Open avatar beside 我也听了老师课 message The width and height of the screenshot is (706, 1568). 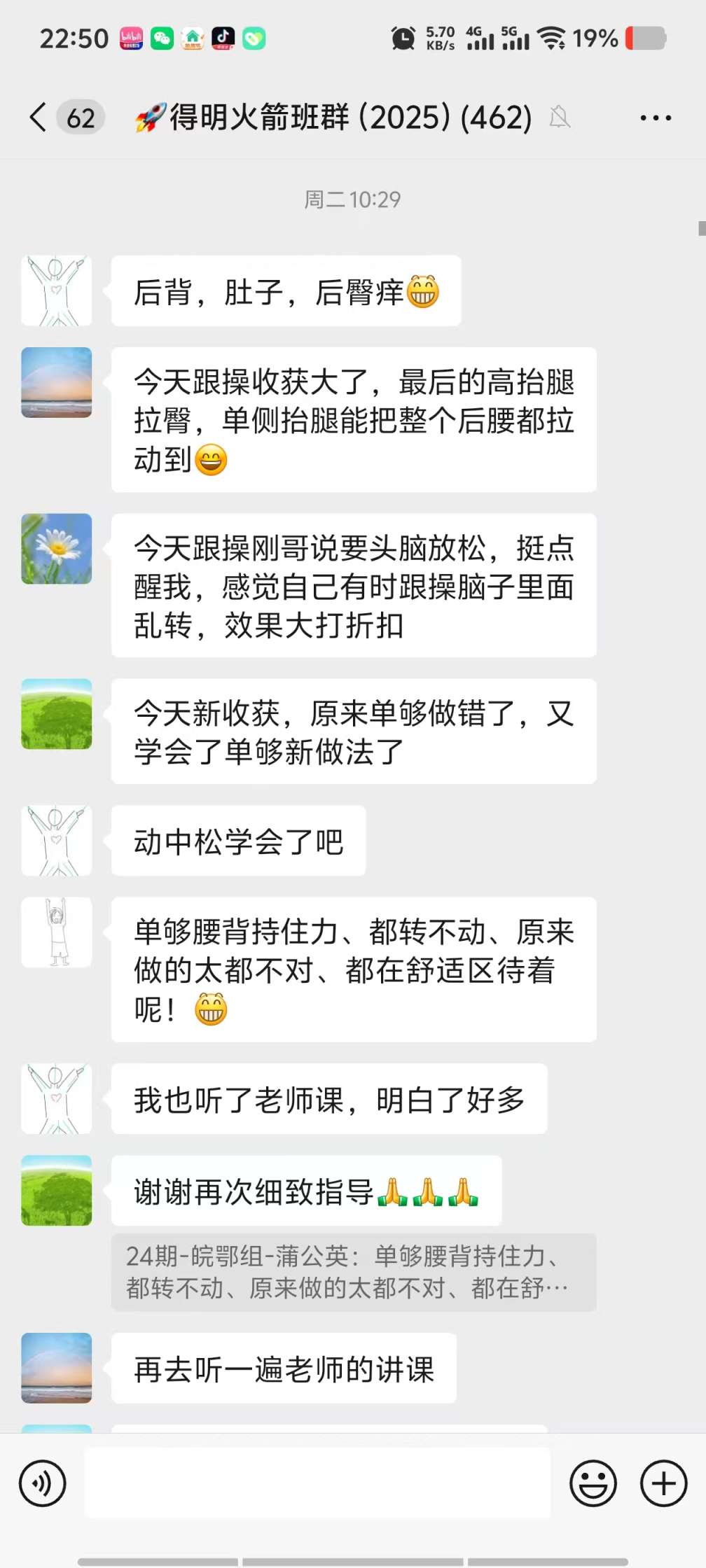coord(57,1099)
